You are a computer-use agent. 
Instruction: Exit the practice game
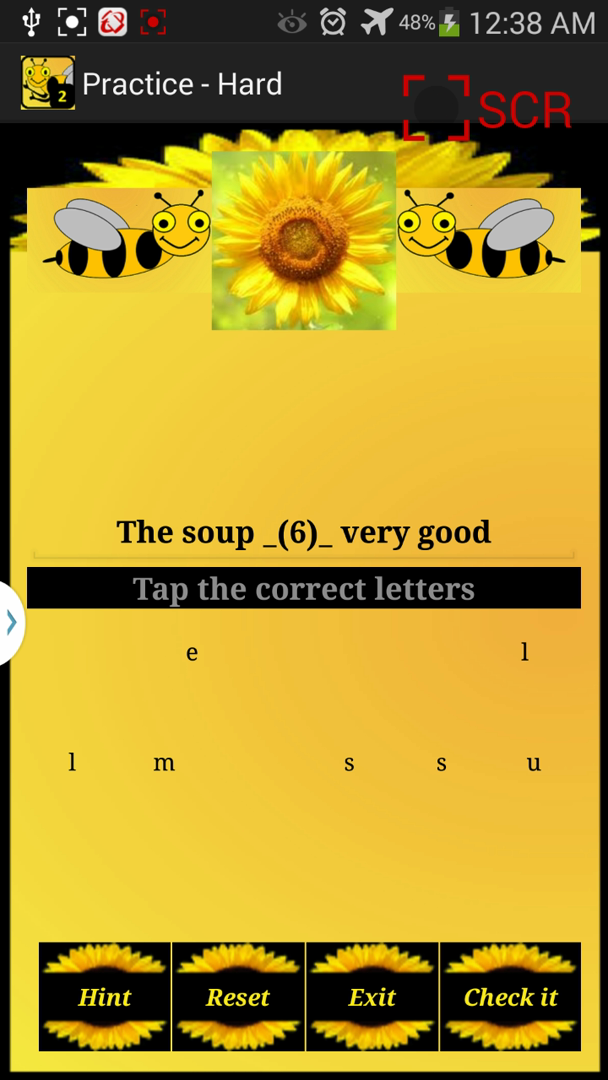click(x=372, y=997)
